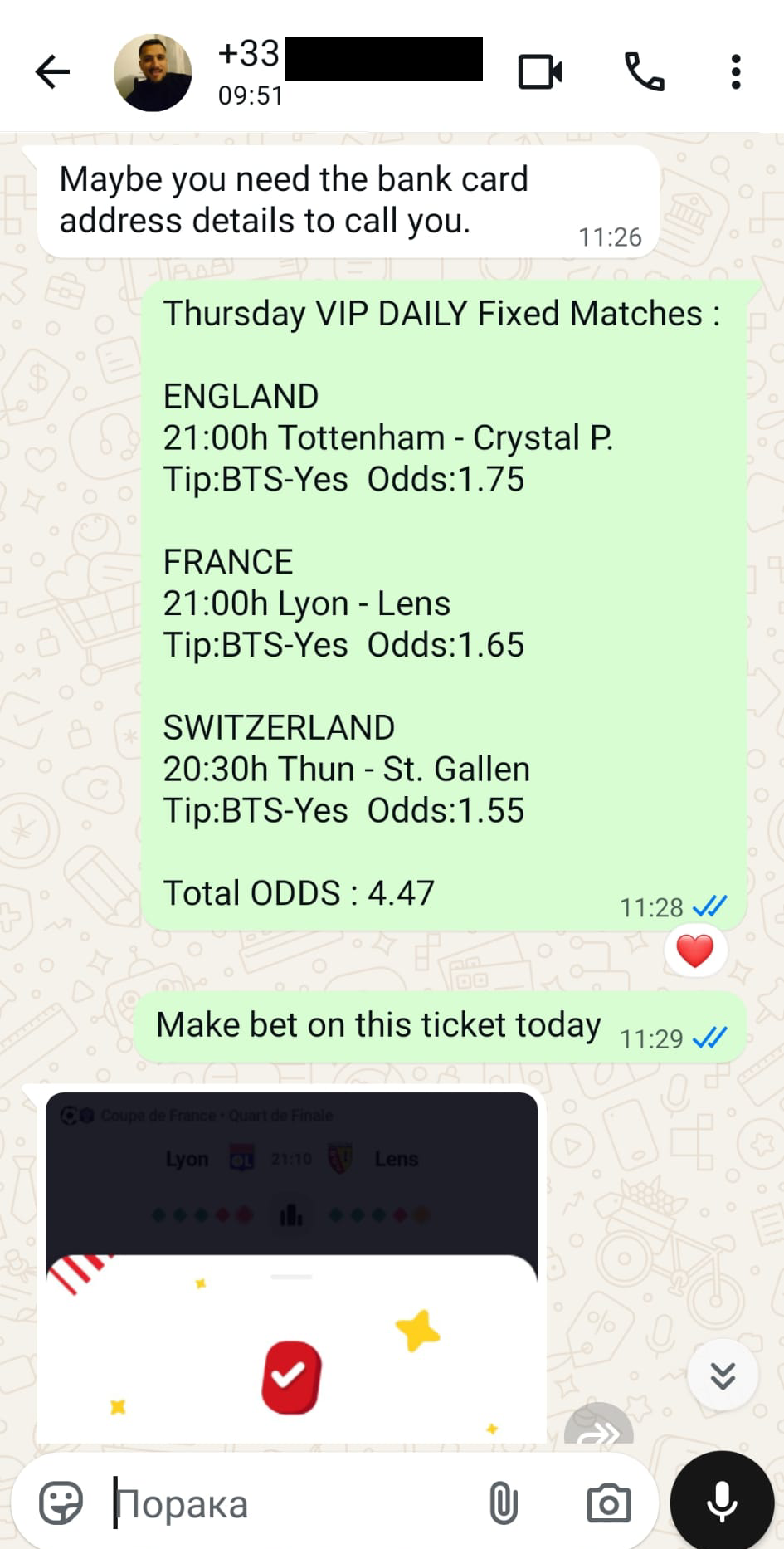Viewport: 784px width, 1549px height.
Task: Tap the back arrow to leave the chat
Action: pos(51,71)
